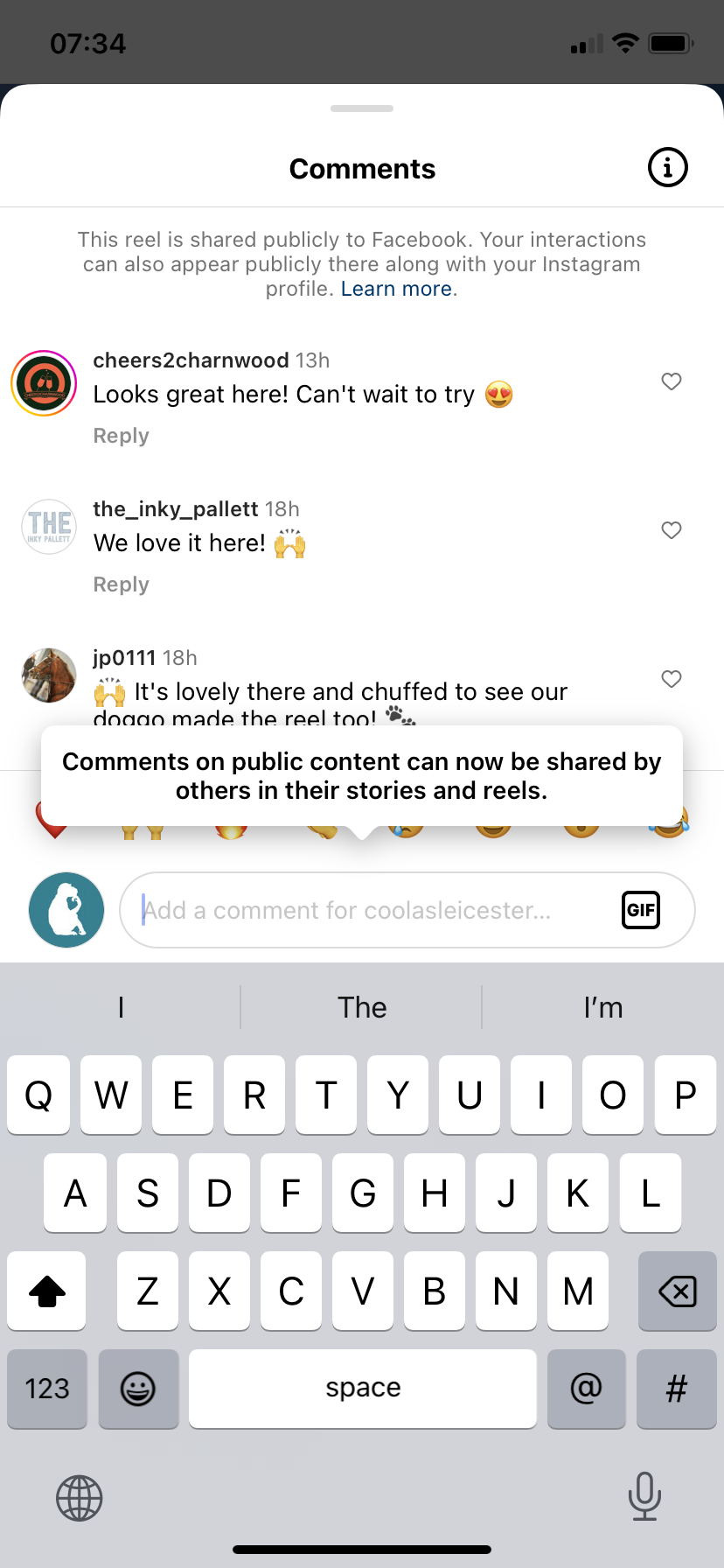
Task: Open the GIF picker
Action: point(641,910)
